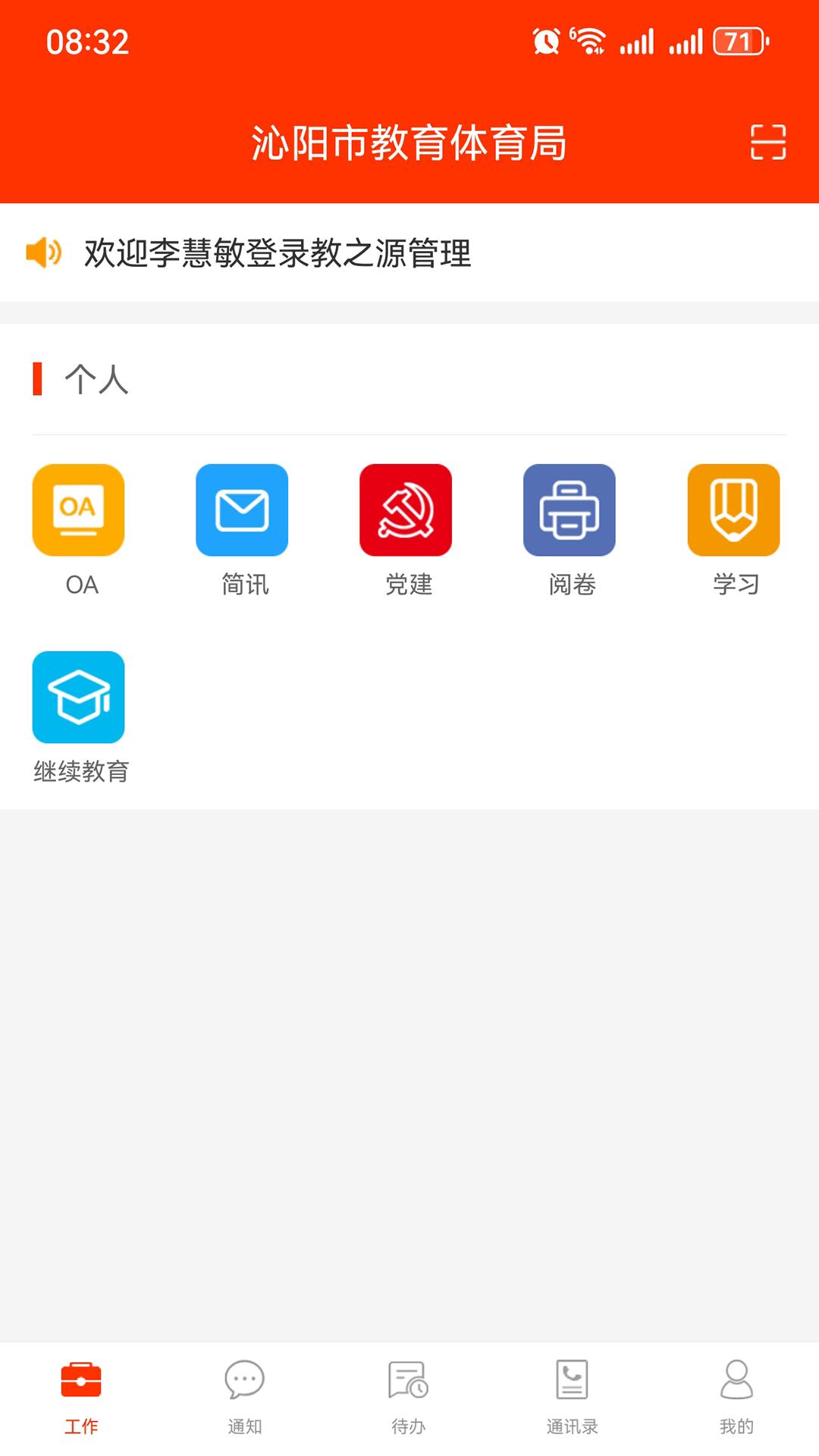Viewport: 819px width, 1456px height.
Task: Open the OA office application
Action: click(78, 510)
